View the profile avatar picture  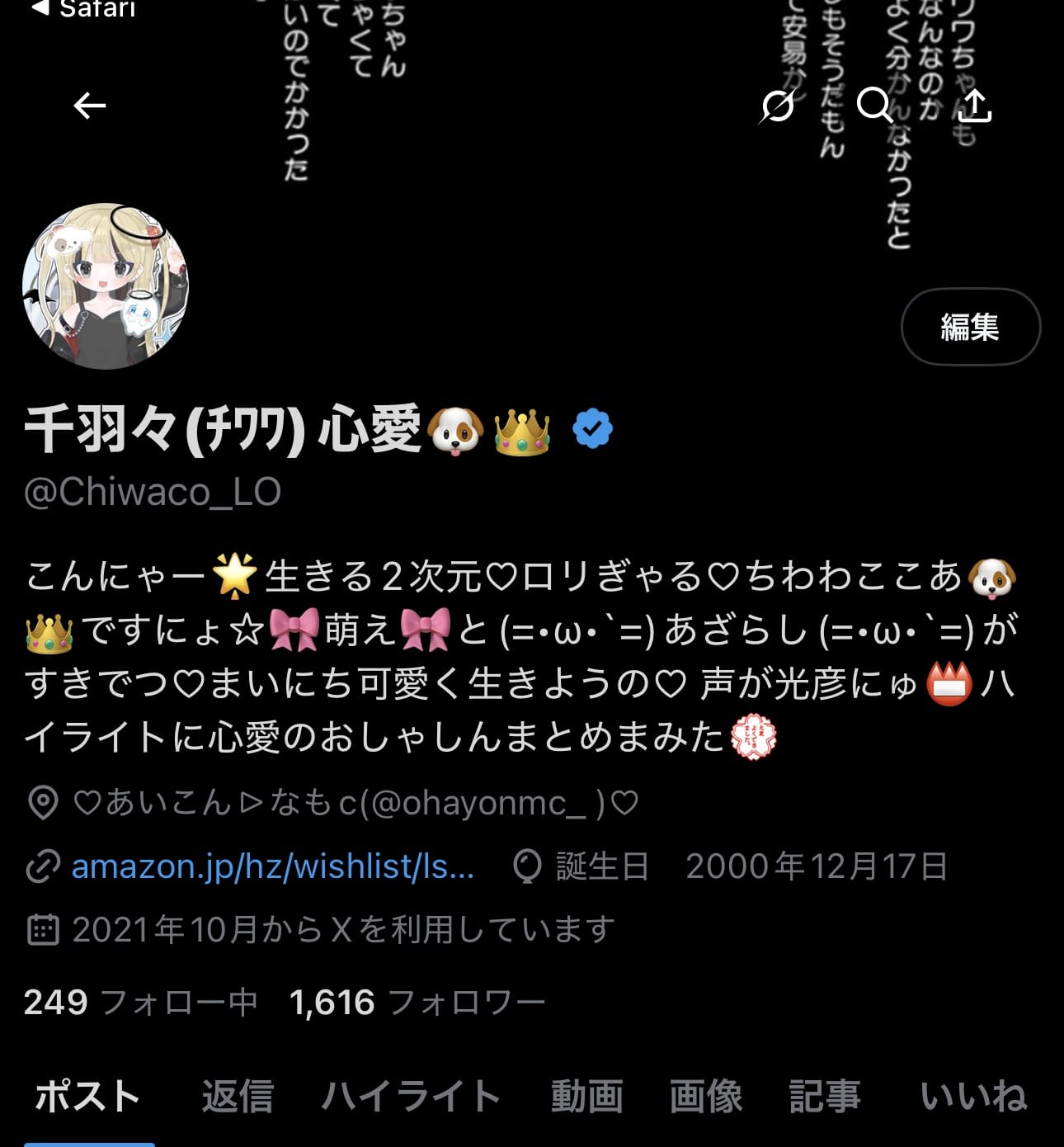[x=106, y=286]
